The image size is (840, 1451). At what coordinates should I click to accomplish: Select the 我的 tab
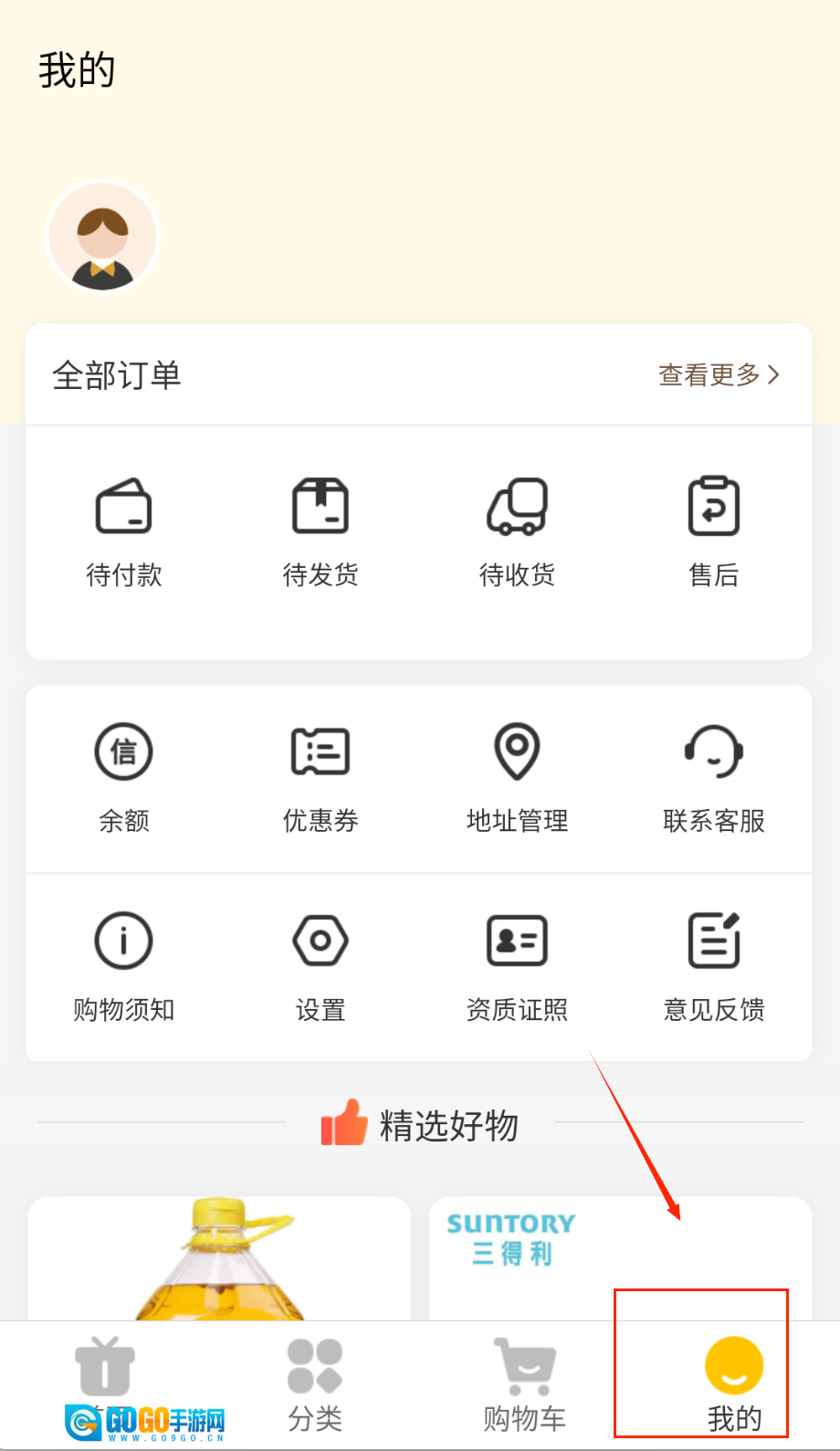point(733,1384)
